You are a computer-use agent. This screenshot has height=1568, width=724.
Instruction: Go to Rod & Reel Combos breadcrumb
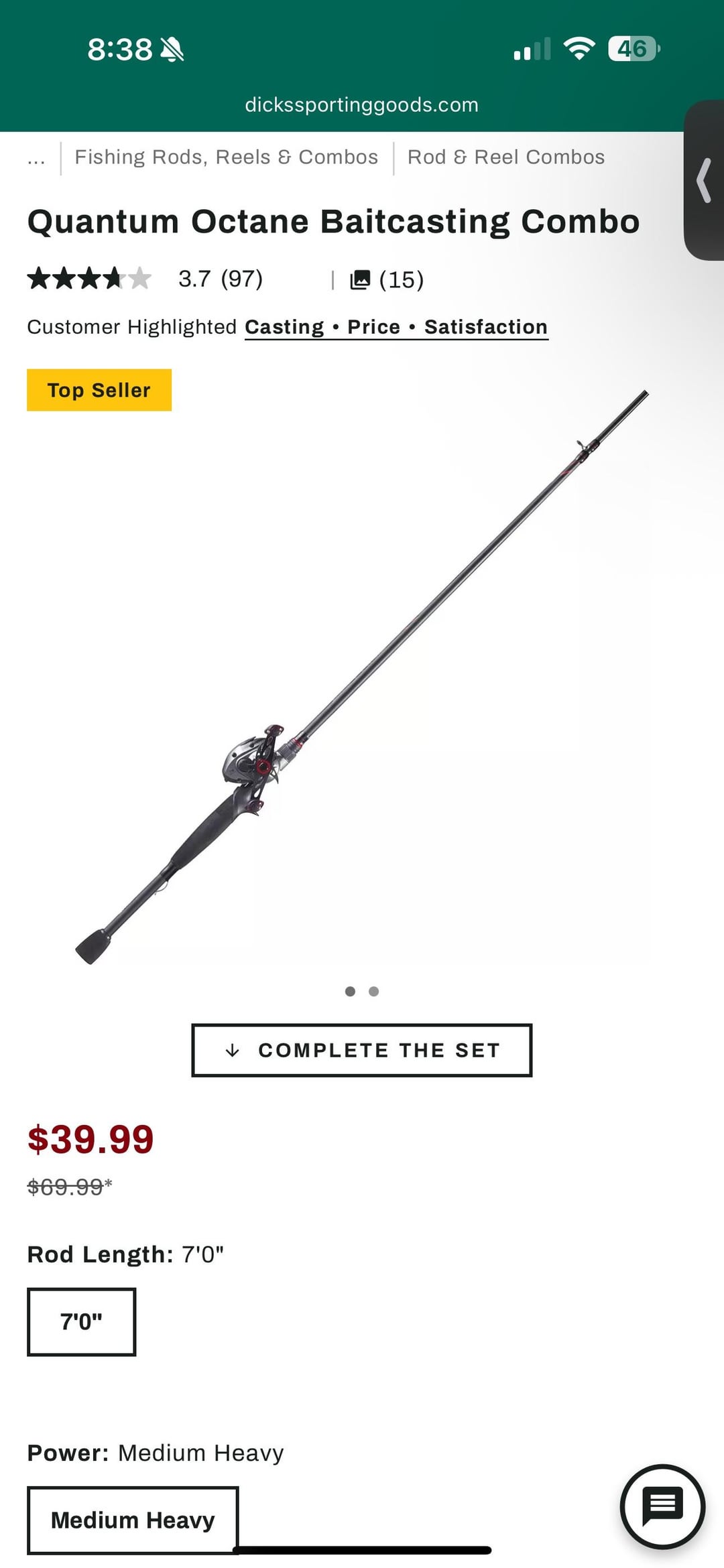pyautogui.click(x=505, y=157)
